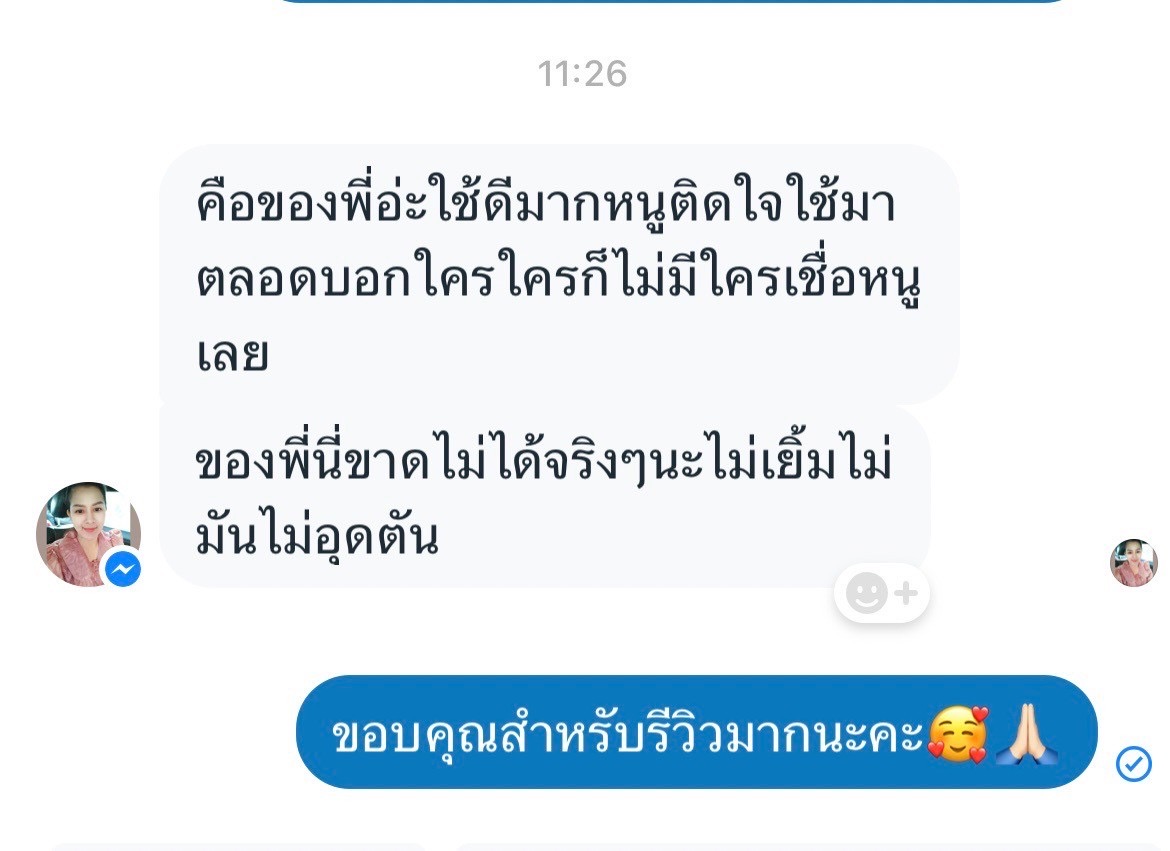Screen dimensions: 1170x851
Task: Add an emoji reaction to the message
Action: [881, 594]
